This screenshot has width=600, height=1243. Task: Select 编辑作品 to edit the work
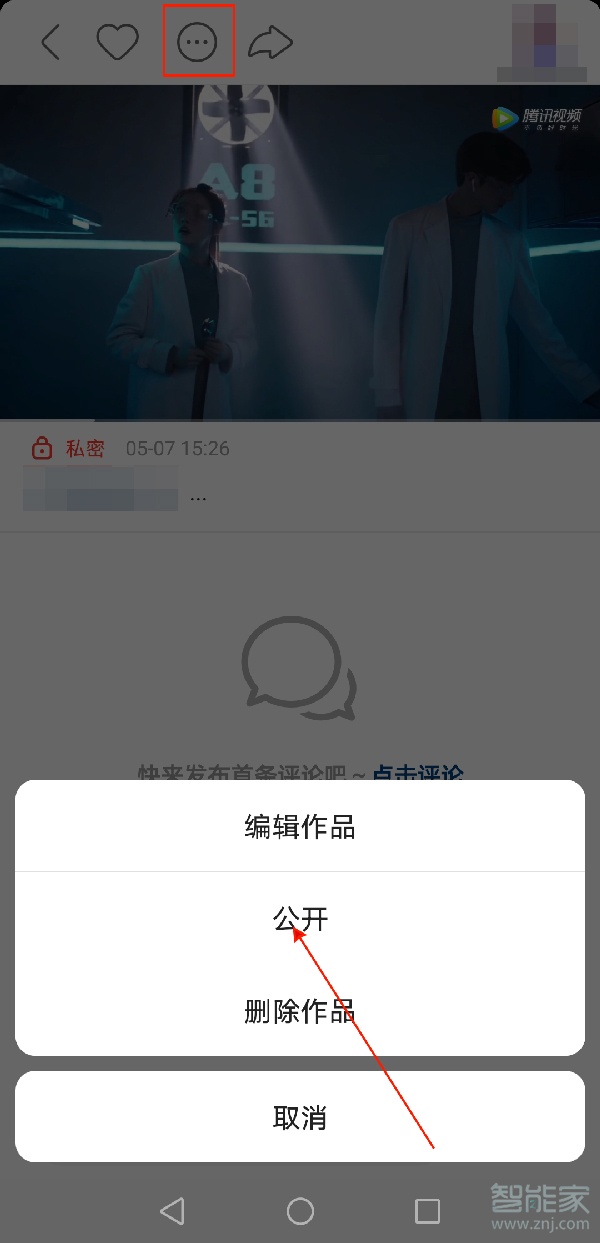click(x=300, y=827)
